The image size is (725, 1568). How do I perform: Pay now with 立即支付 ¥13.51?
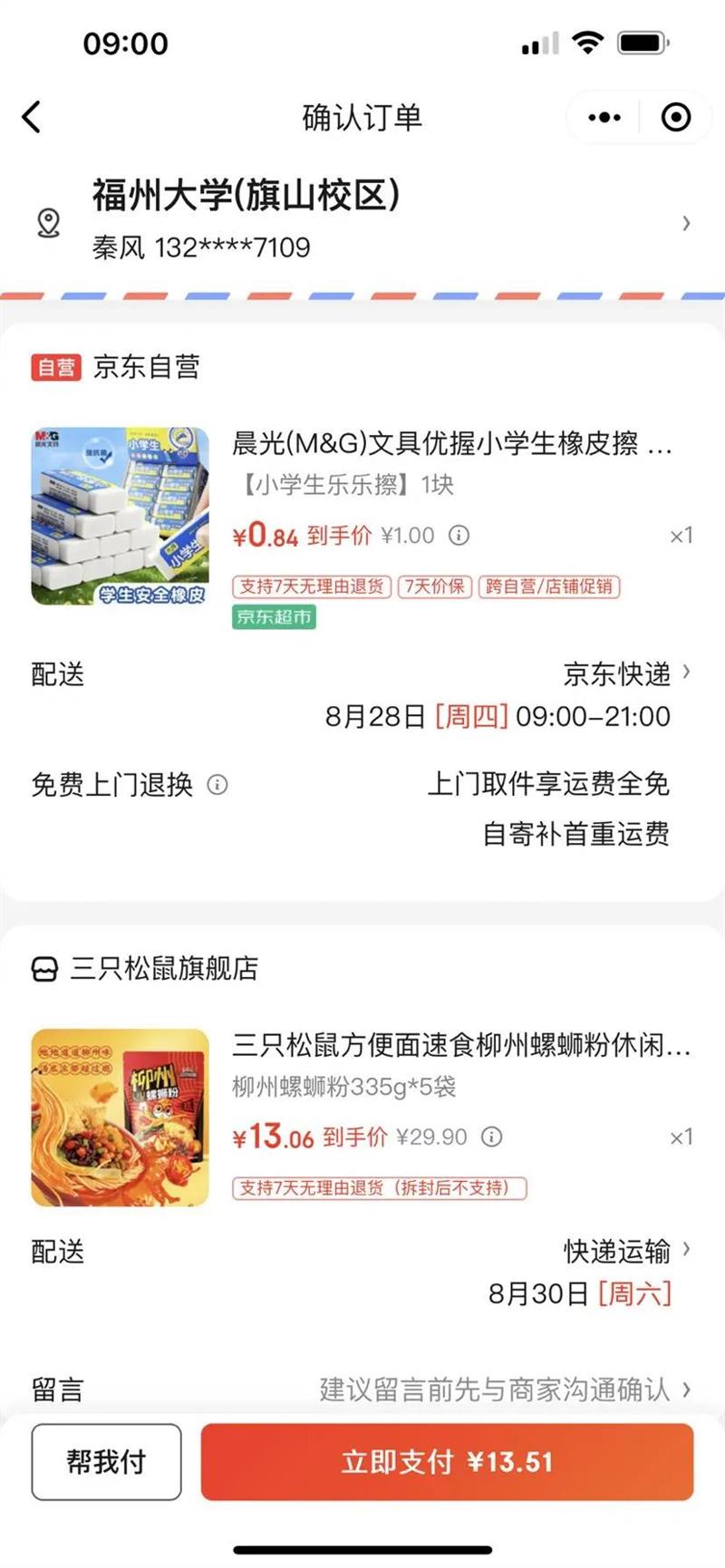[x=447, y=1461]
